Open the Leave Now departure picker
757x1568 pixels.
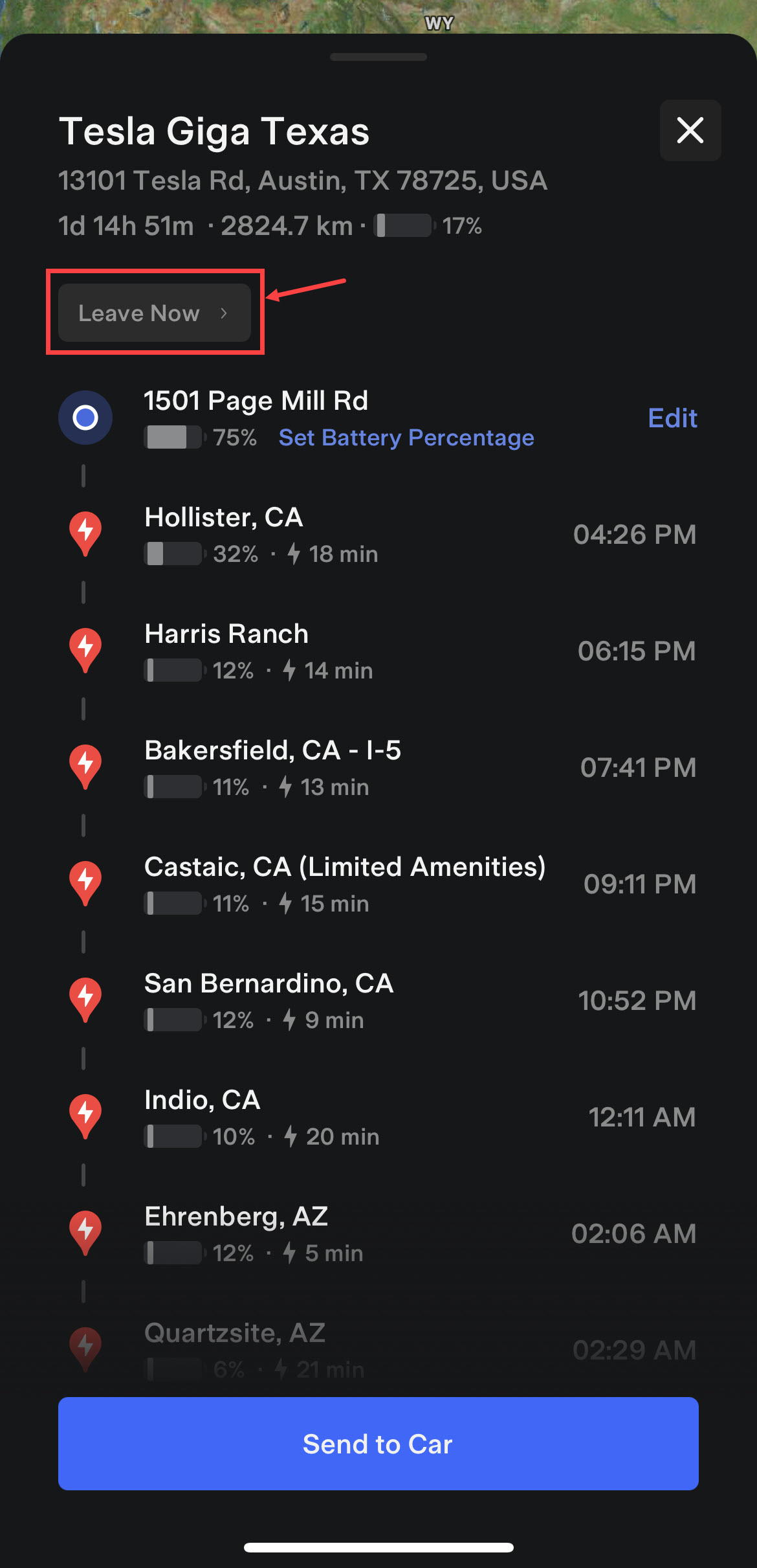[154, 313]
